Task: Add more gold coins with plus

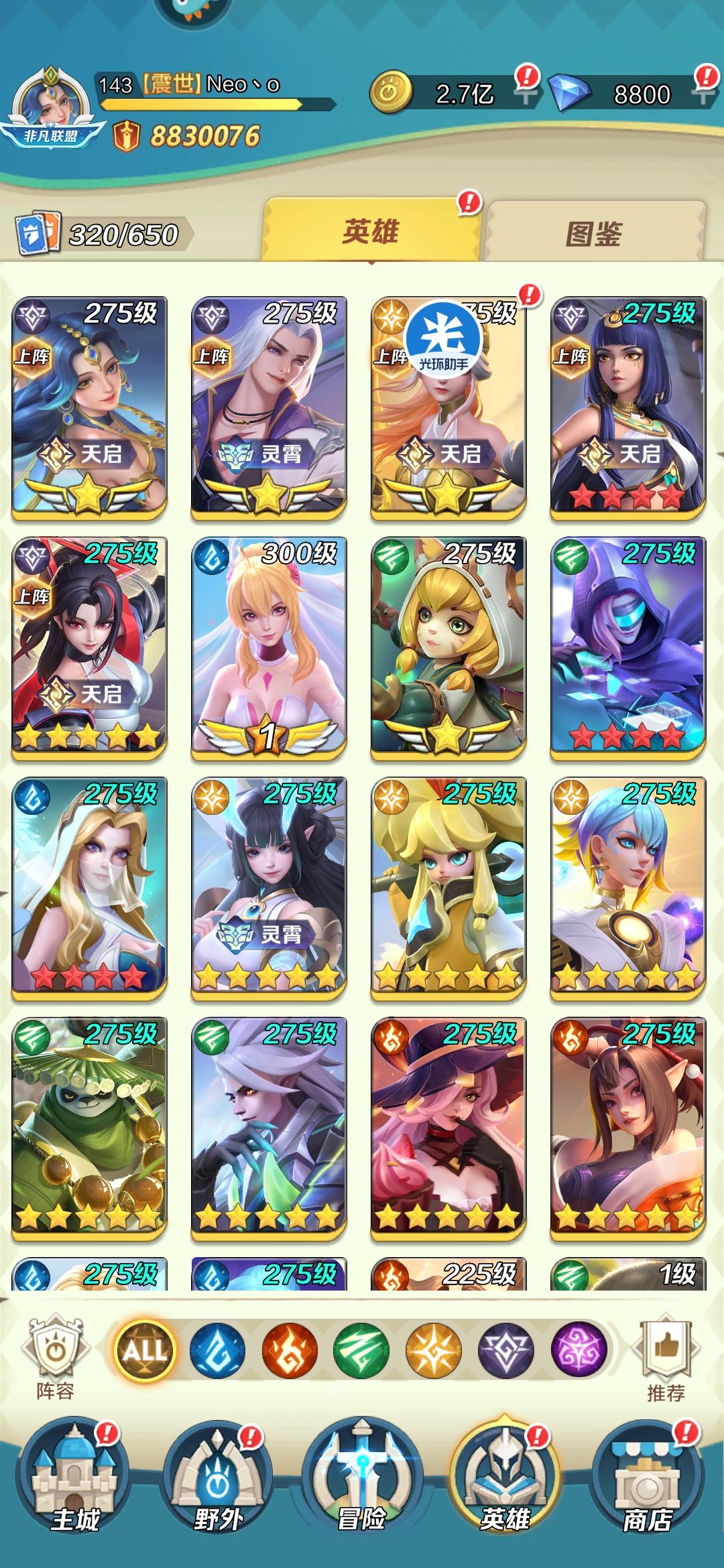Action: click(527, 94)
